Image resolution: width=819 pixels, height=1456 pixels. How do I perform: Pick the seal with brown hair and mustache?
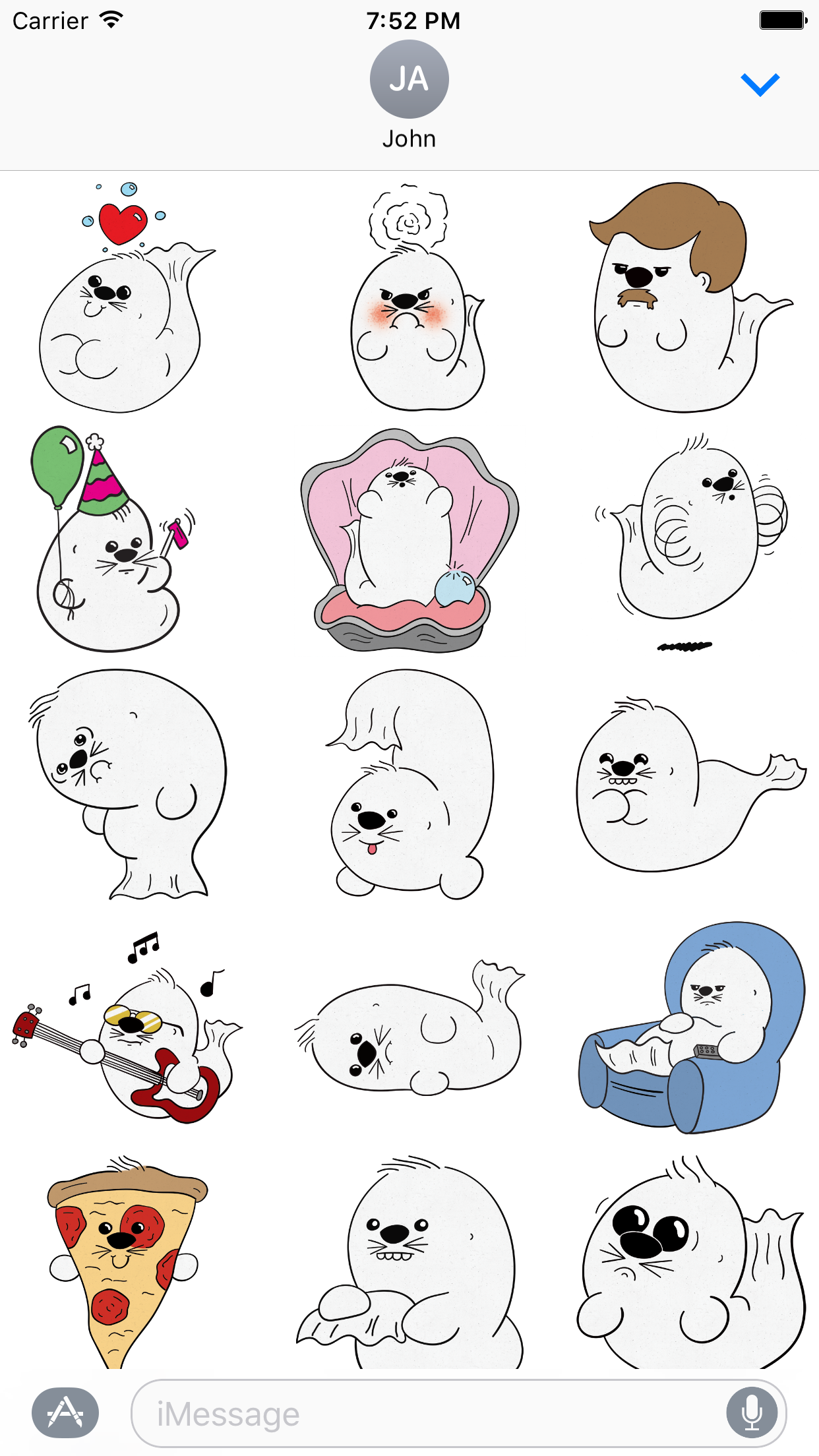[x=679, y=303]
